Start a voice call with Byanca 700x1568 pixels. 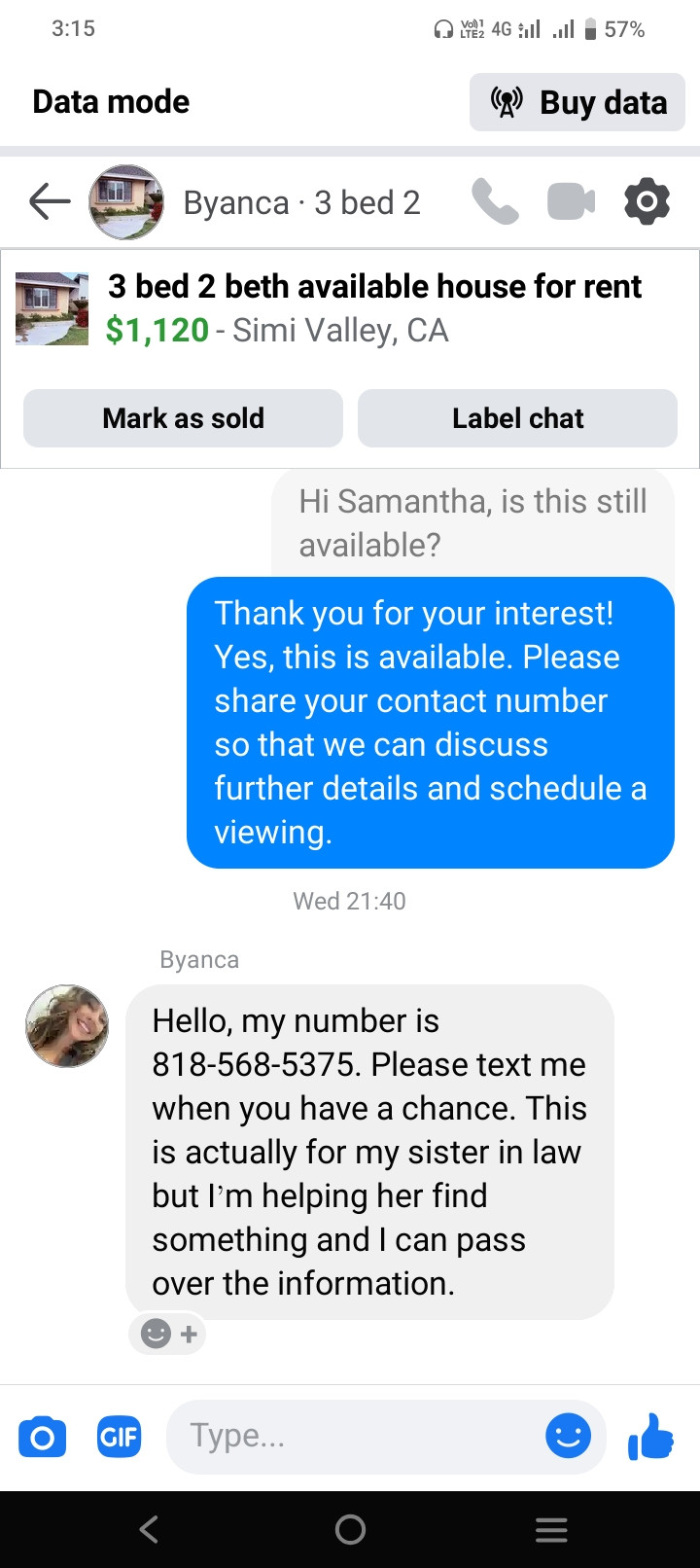495,202
